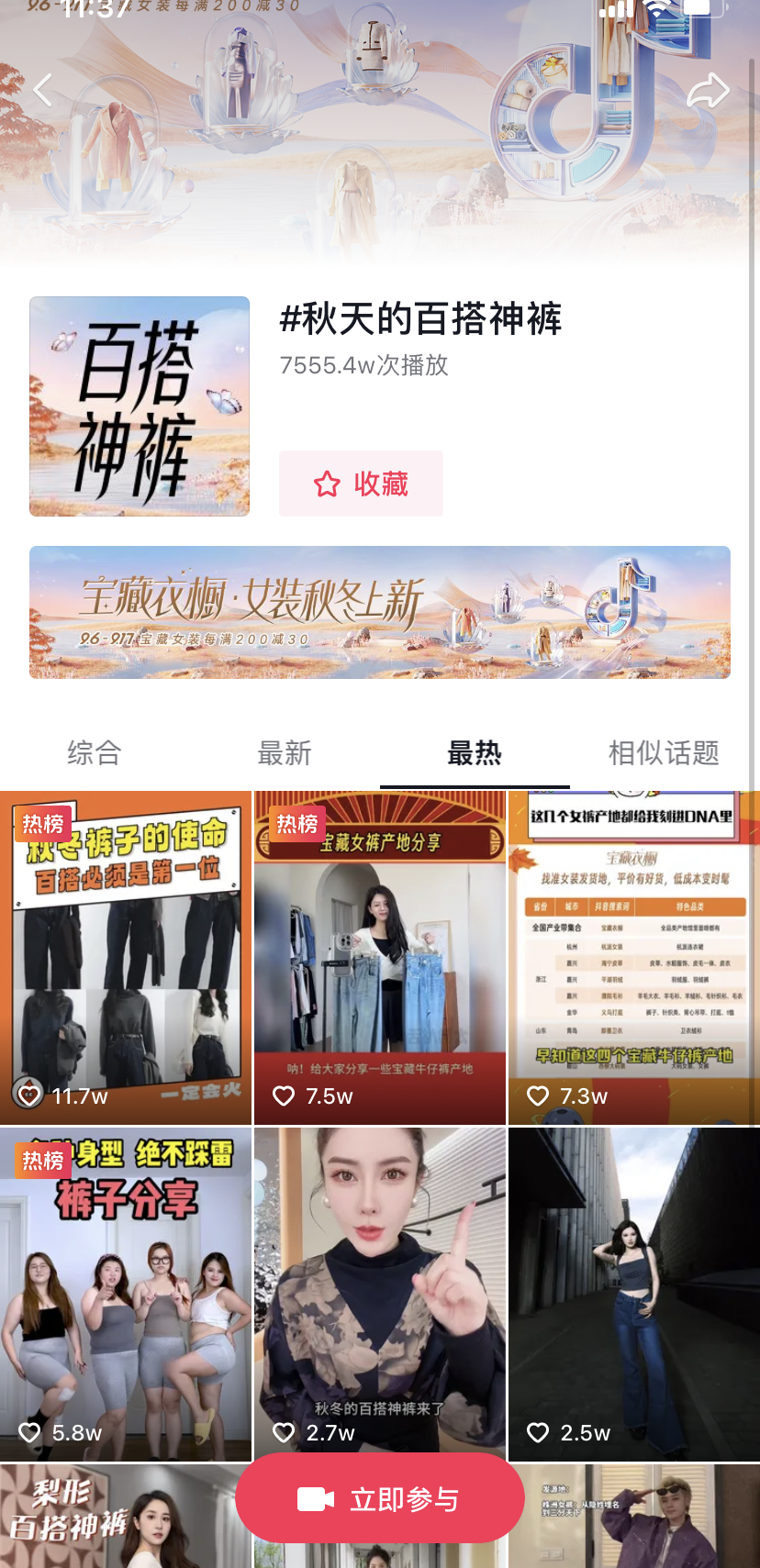The height and width of the screenshot is (1568, 760).
Task: Tap 立即参与 to join the topic
Action: pos(380,1499)
